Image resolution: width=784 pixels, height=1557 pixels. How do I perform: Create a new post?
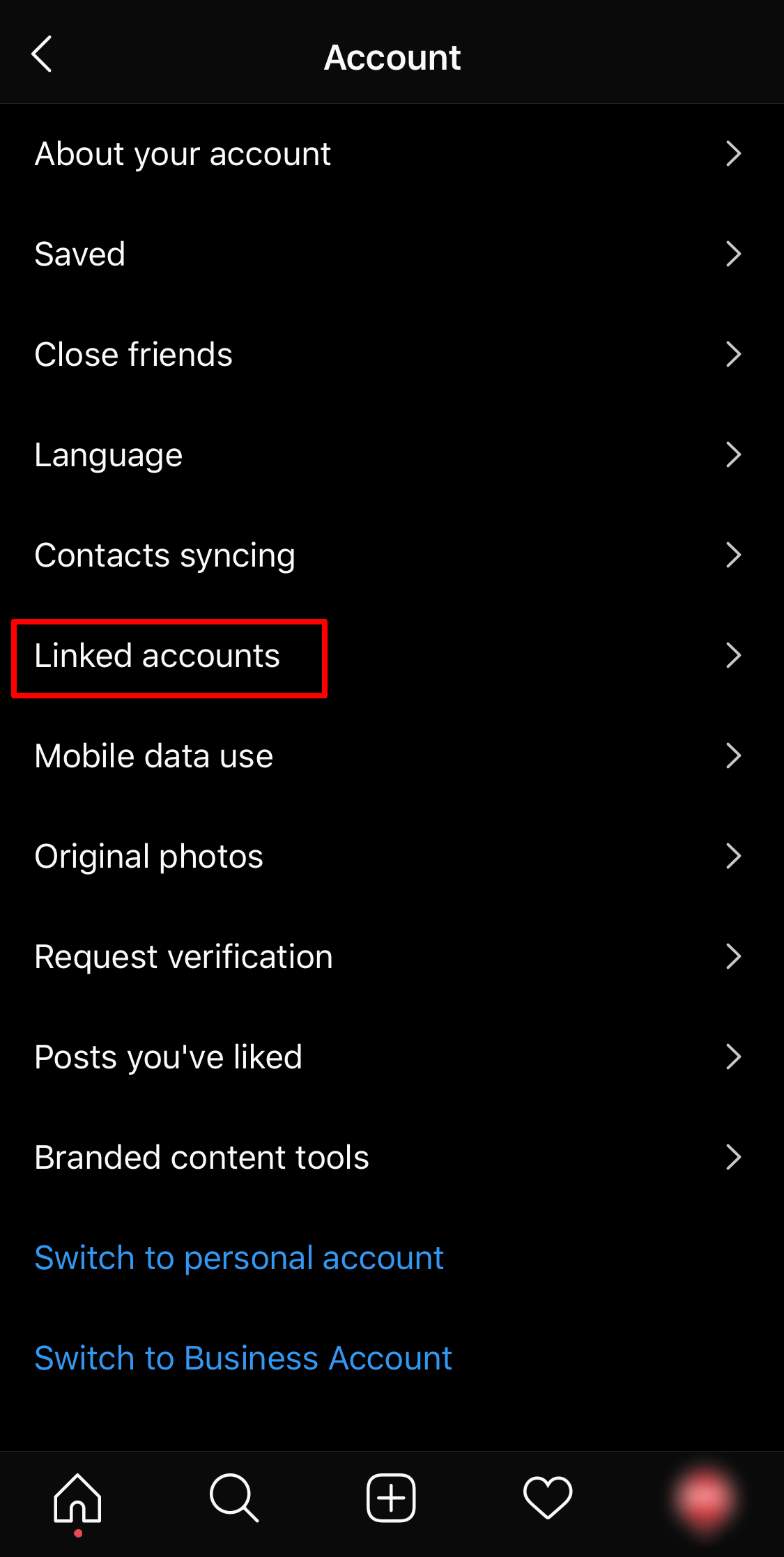point(391,1498)
